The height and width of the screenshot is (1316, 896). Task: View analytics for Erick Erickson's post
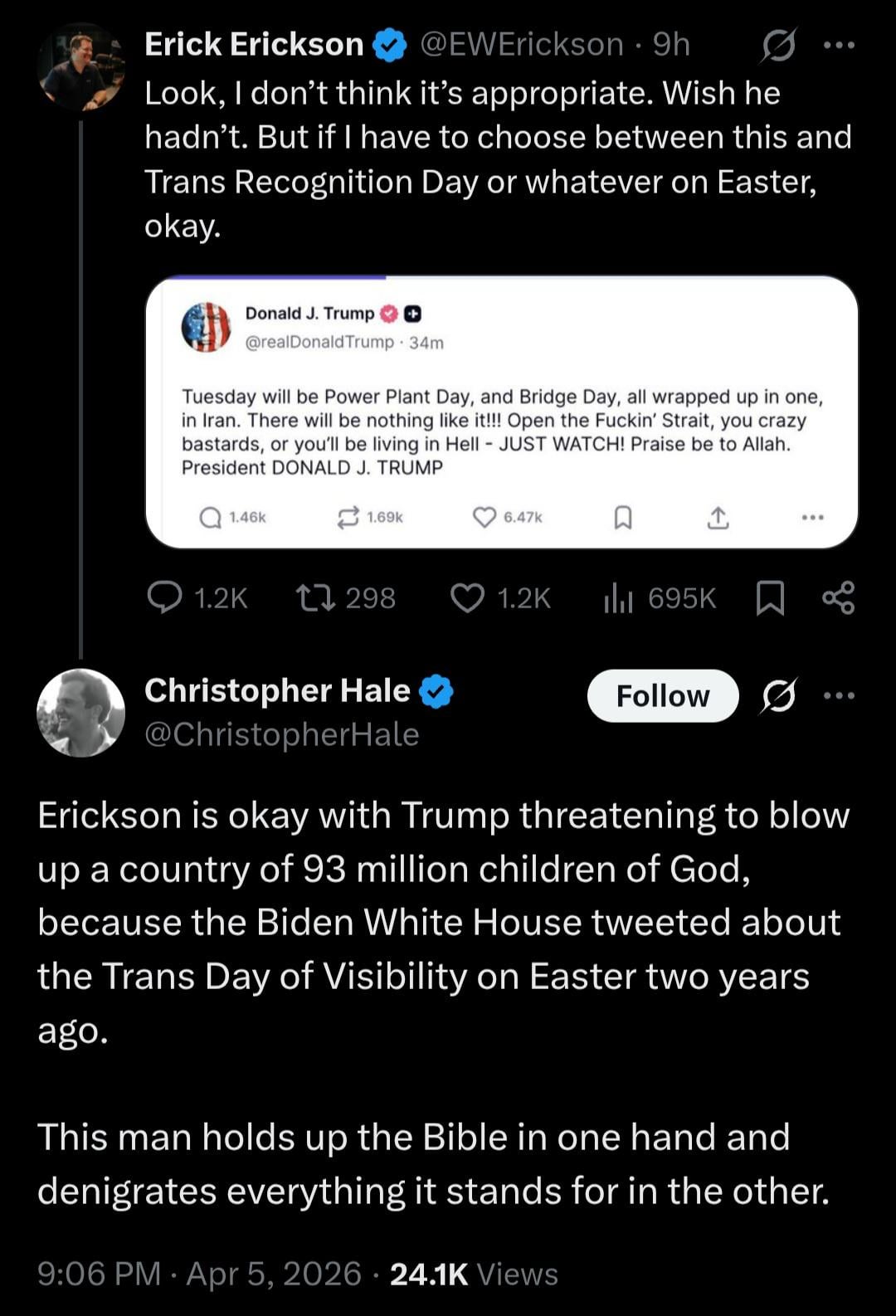(x=619, y=597)
